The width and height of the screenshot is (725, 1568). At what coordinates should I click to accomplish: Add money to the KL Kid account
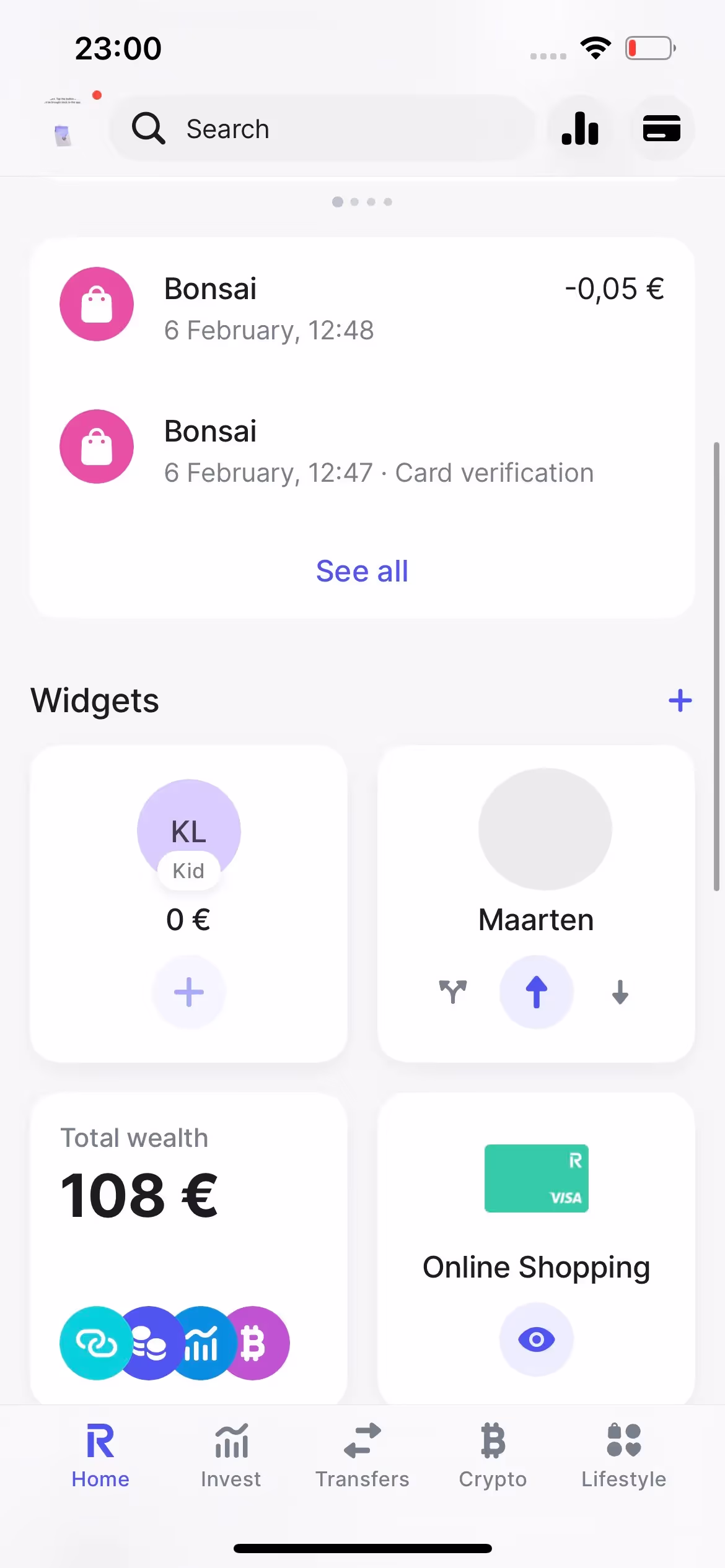188,992
